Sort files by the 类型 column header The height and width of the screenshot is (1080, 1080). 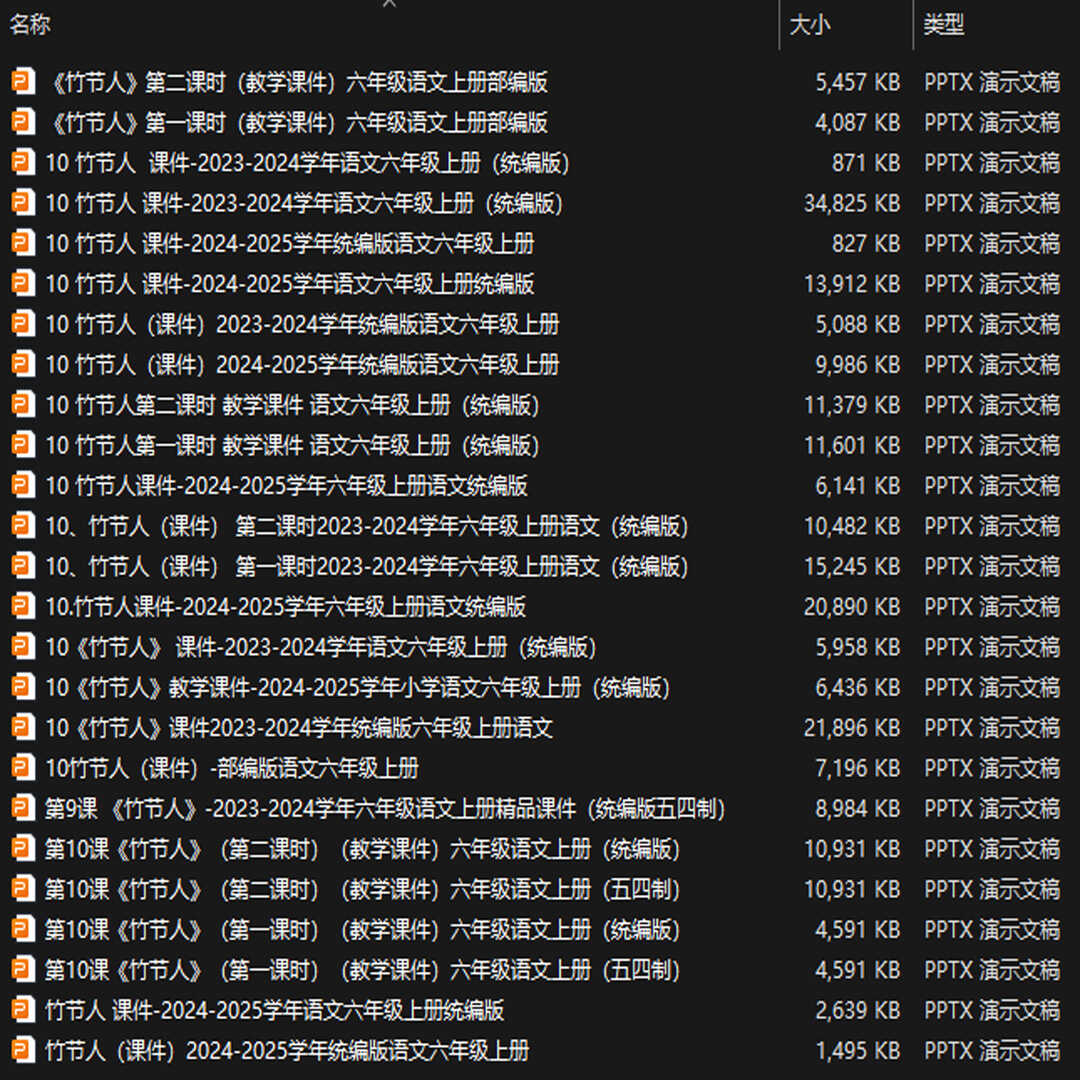coord(943,25)
